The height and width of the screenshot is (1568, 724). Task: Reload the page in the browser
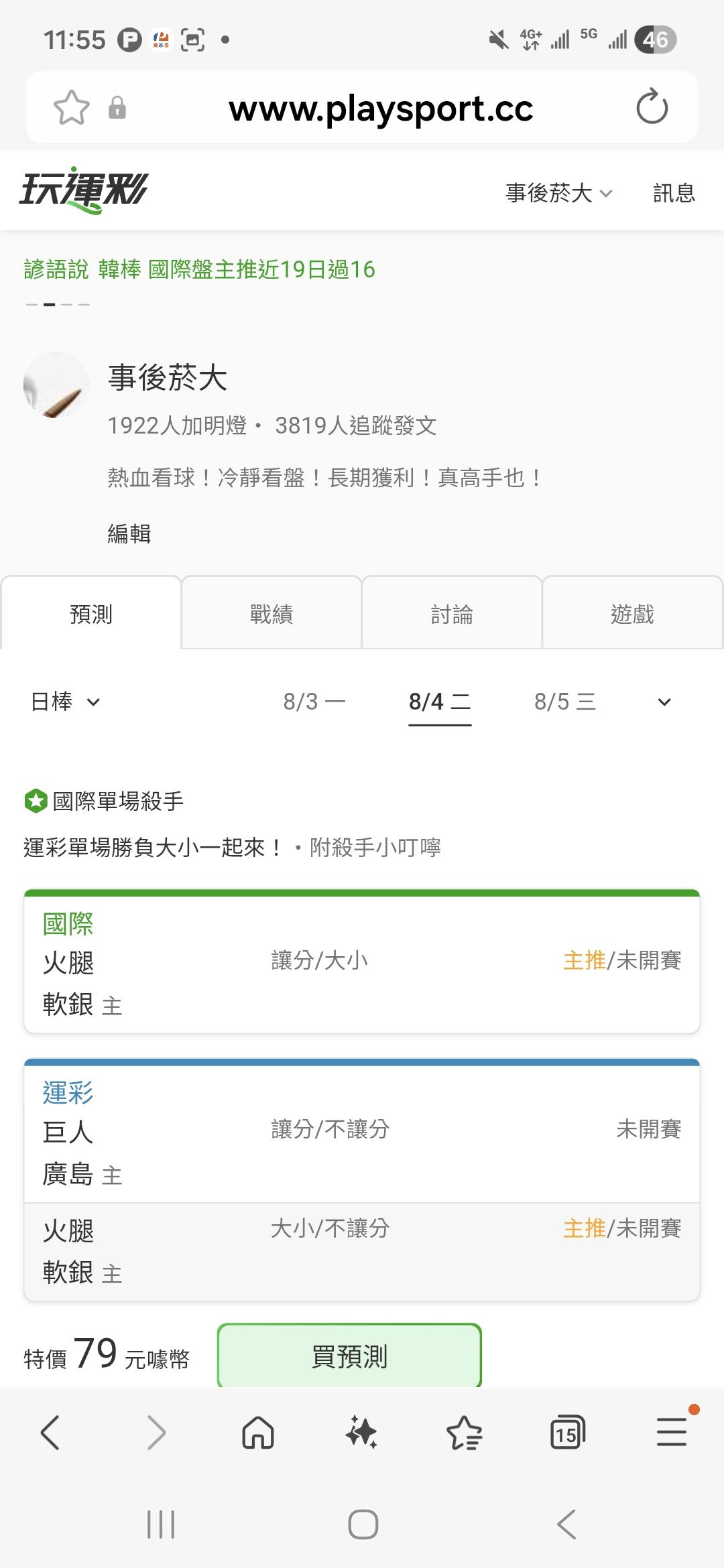point(652,107)
